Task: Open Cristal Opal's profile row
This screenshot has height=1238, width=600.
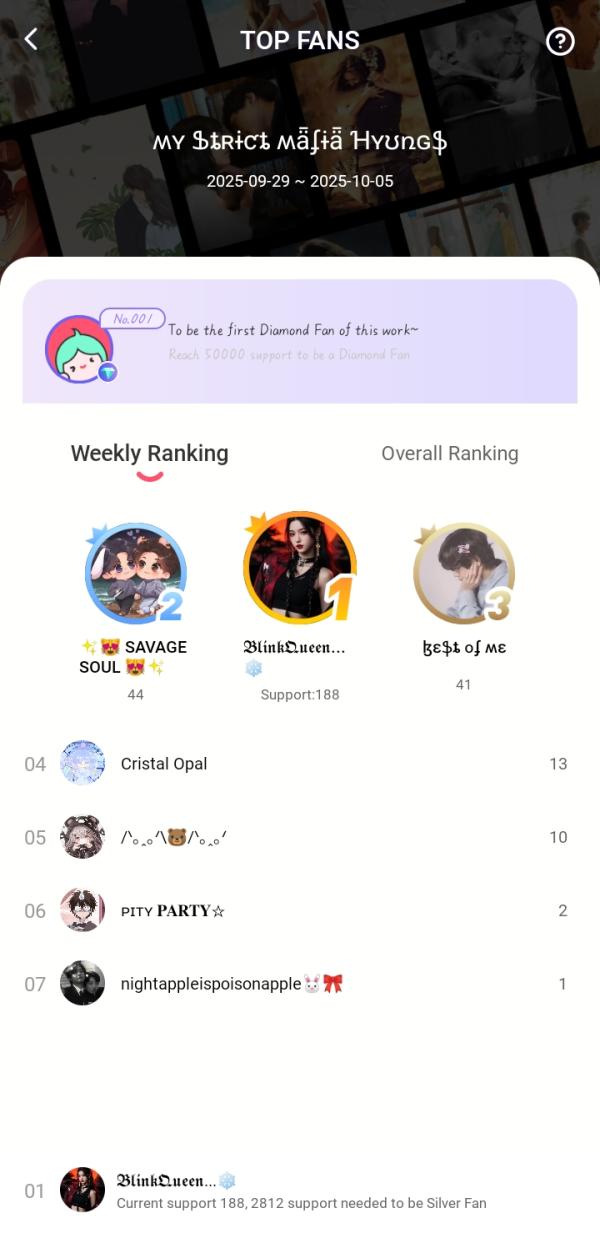Action: pyautogui.click(x=300, y=764)
